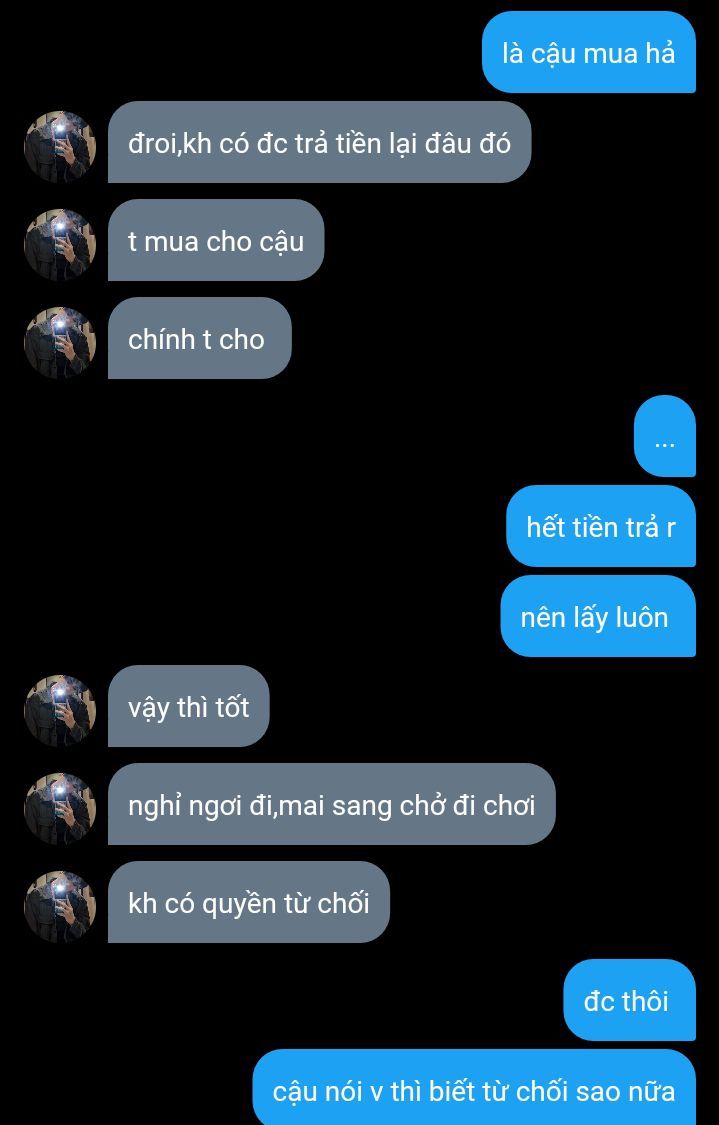Tap avatar next to "vậy thì tốt"
The image size is (719, 1125).
coord(60,710)
